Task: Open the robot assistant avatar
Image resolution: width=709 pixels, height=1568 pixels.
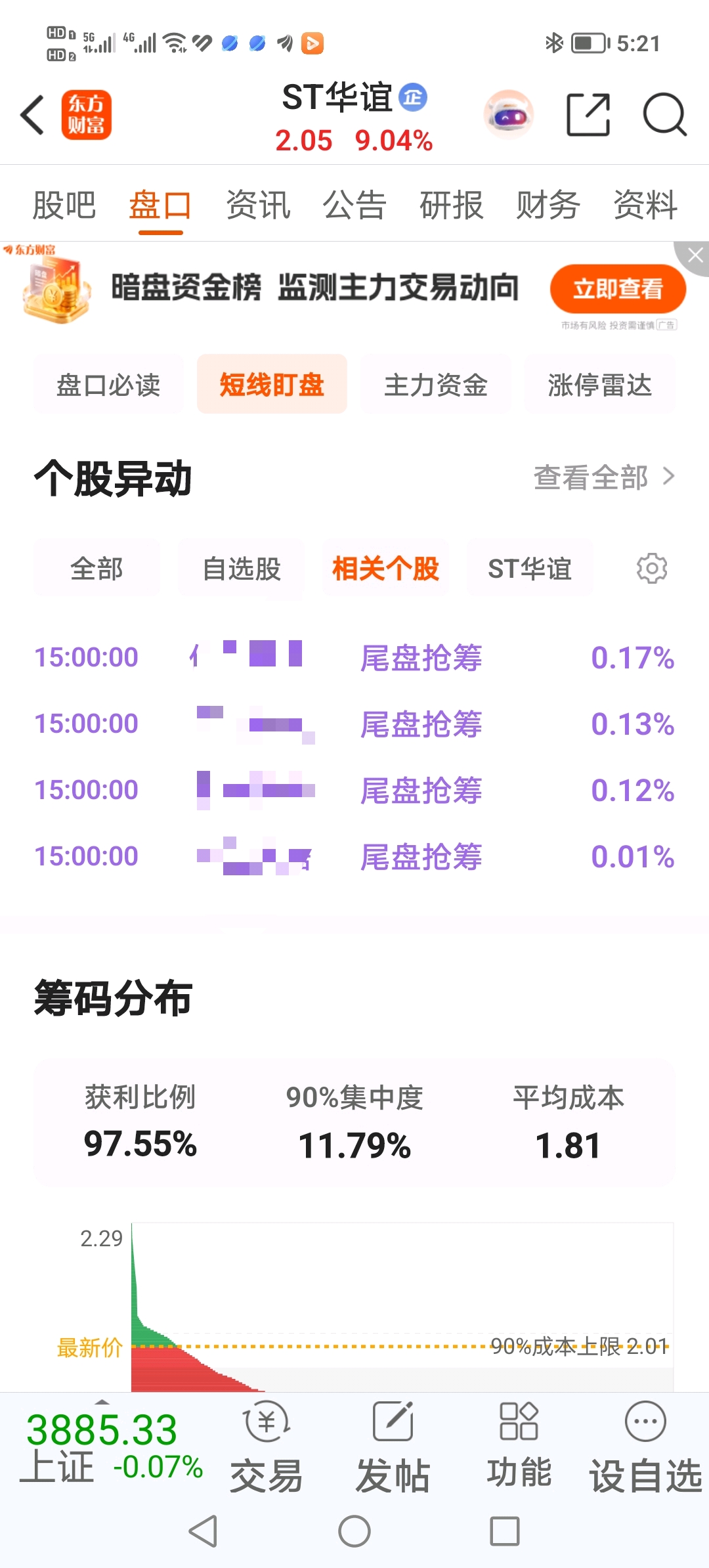Action: click(509, 115)
